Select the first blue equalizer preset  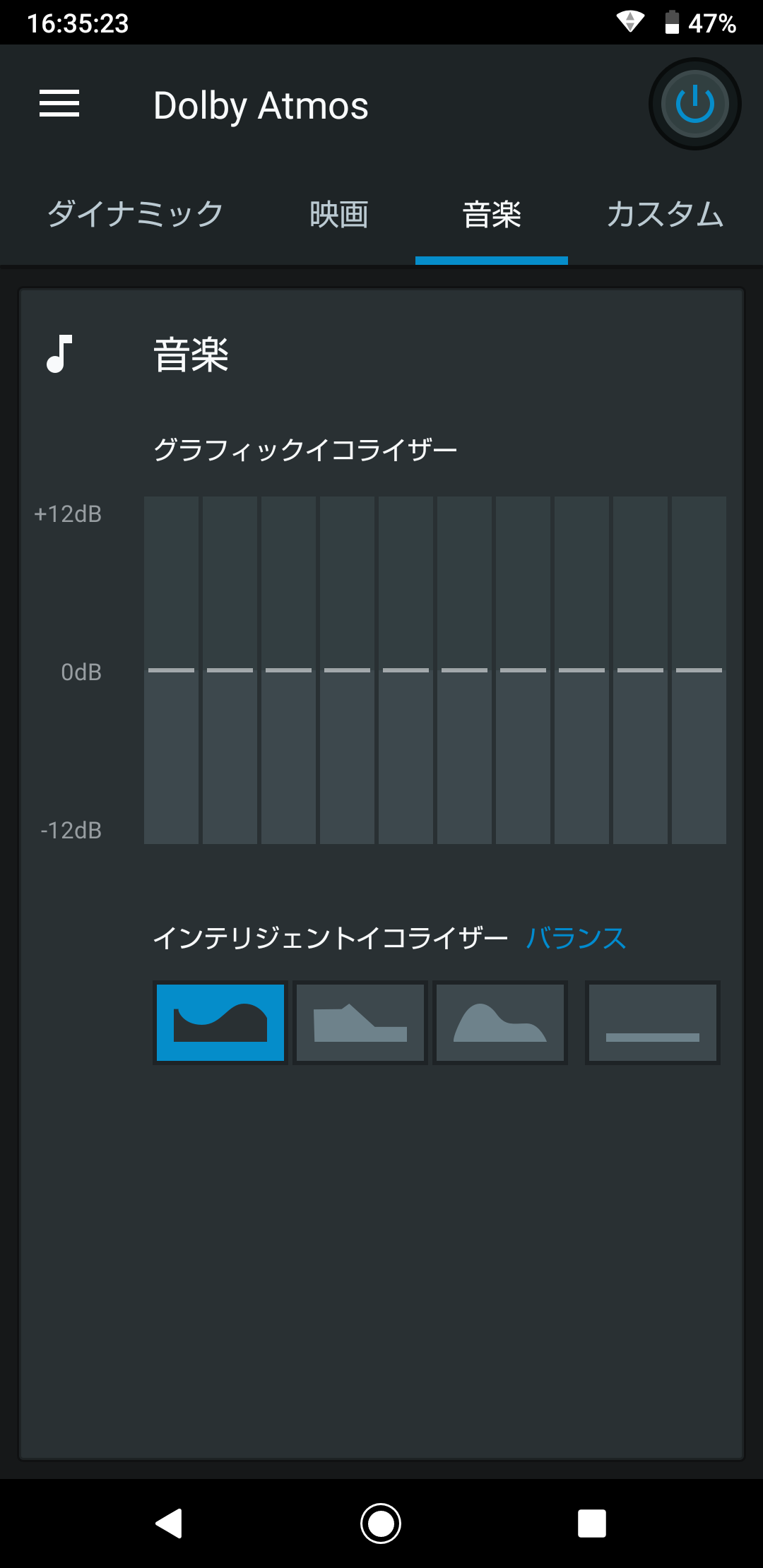tap(220, 1022)
